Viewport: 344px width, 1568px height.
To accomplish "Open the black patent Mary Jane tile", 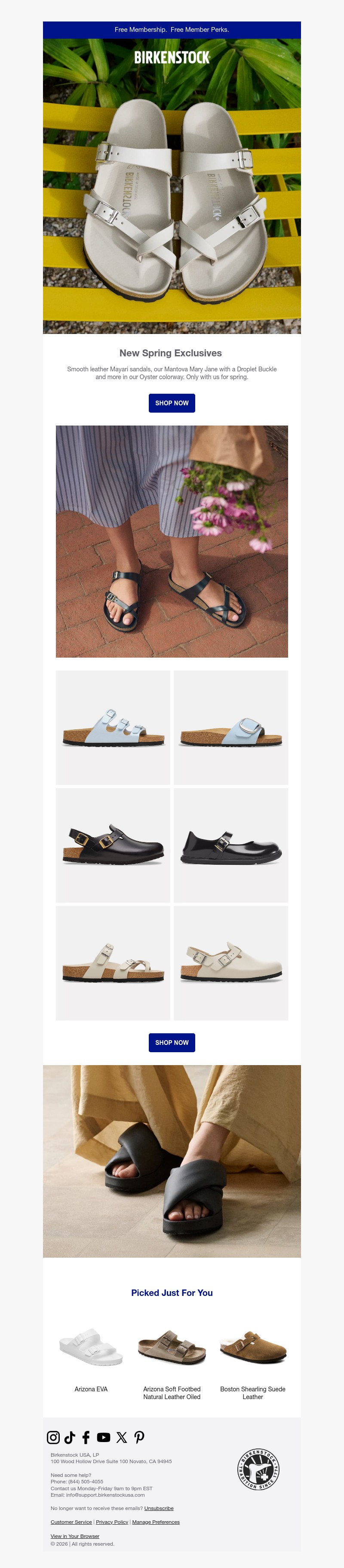I will pyautogui.click(x=231, y=845).
